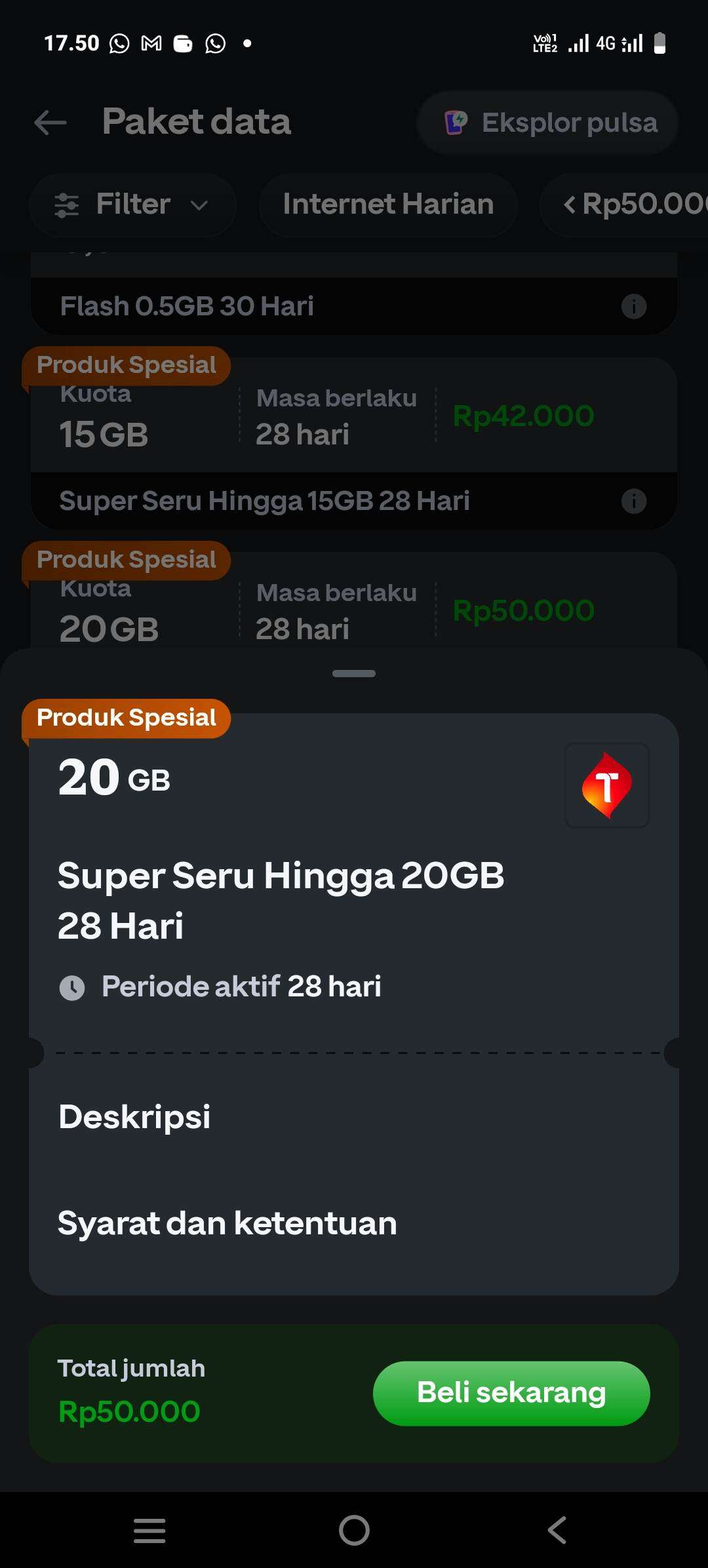Image resolution: width=708 pixels, height=1568 pixels.
Task: Tap the filter sliders icon in Filter chip
Action: 68,205
